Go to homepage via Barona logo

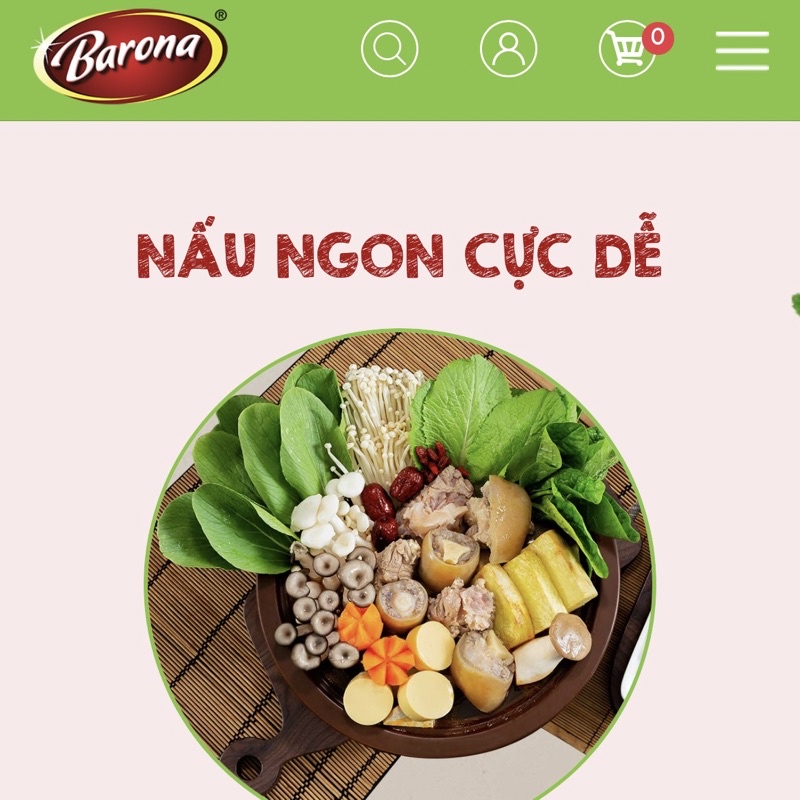click(x=130, y=56)
